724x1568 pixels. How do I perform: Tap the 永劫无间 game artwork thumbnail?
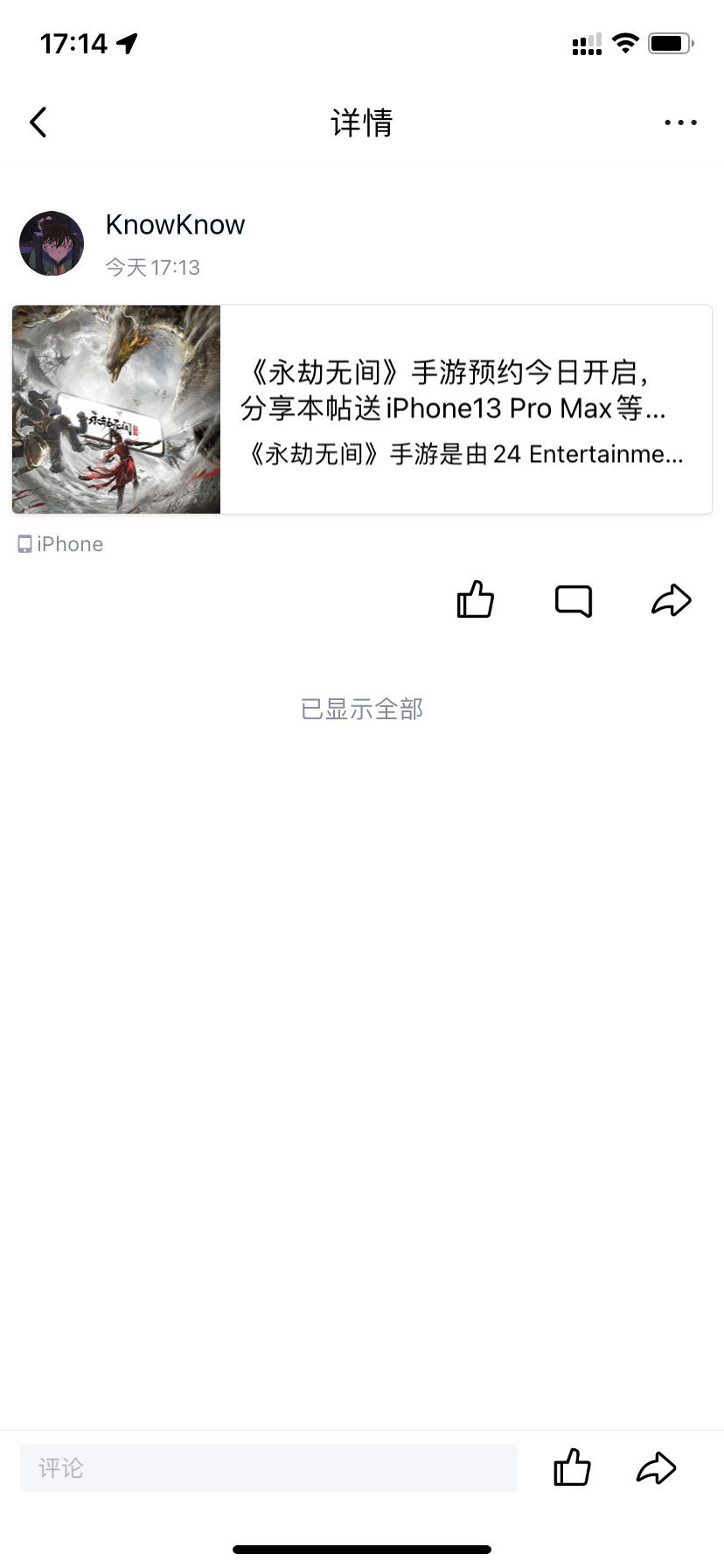pyautogui.click(x=116, y=409)
